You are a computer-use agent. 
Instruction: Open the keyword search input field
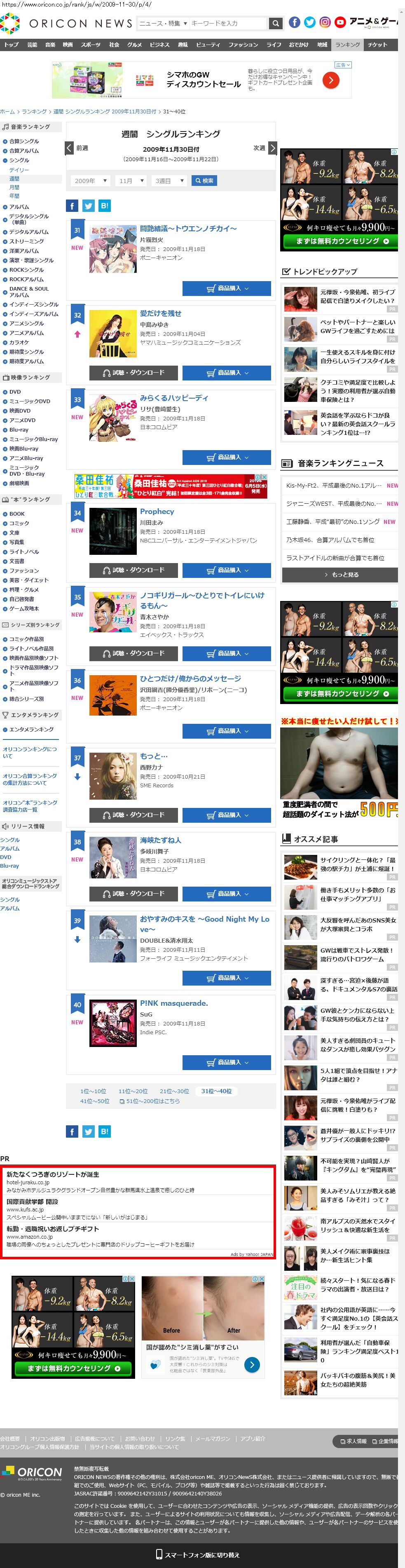(227, 23)
